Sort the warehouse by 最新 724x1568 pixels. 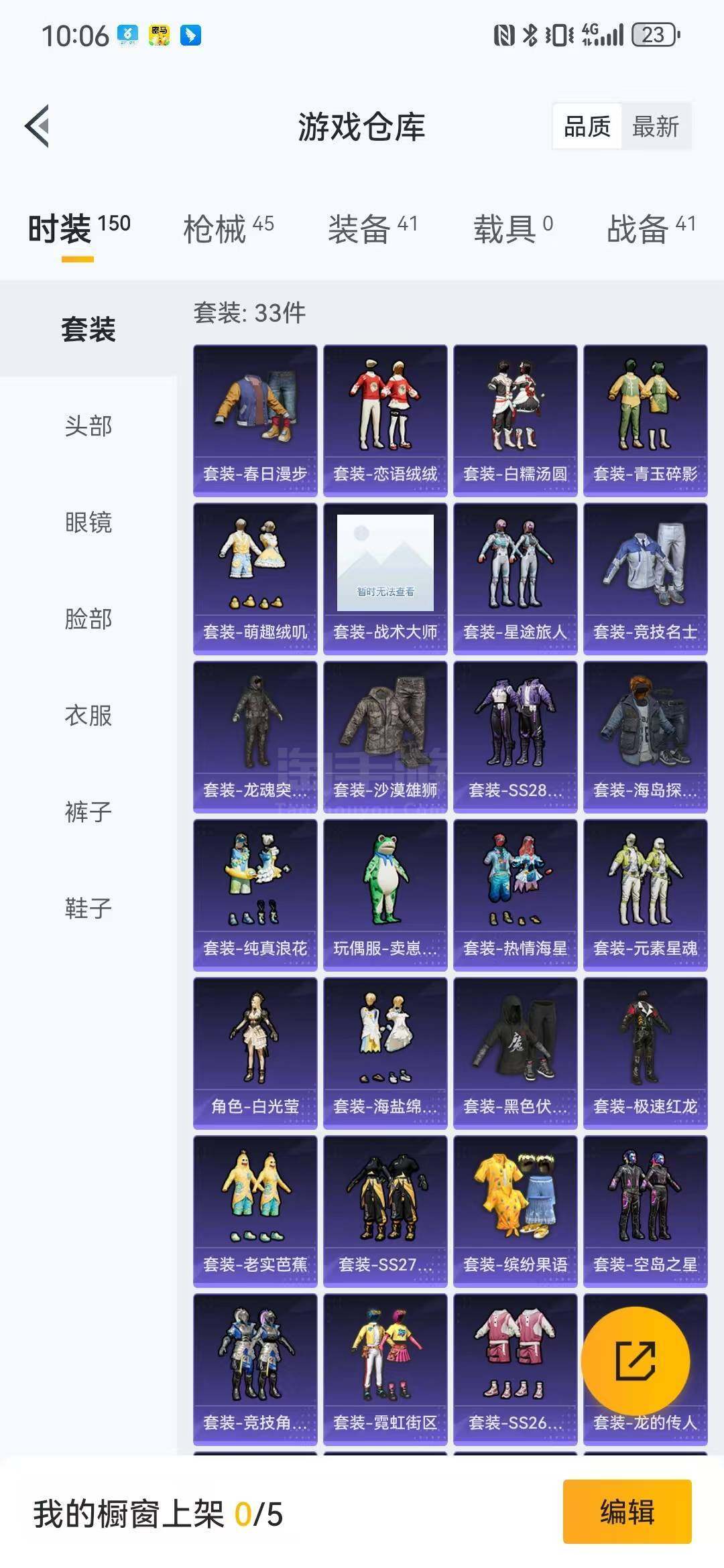click(x=656, y=126)
